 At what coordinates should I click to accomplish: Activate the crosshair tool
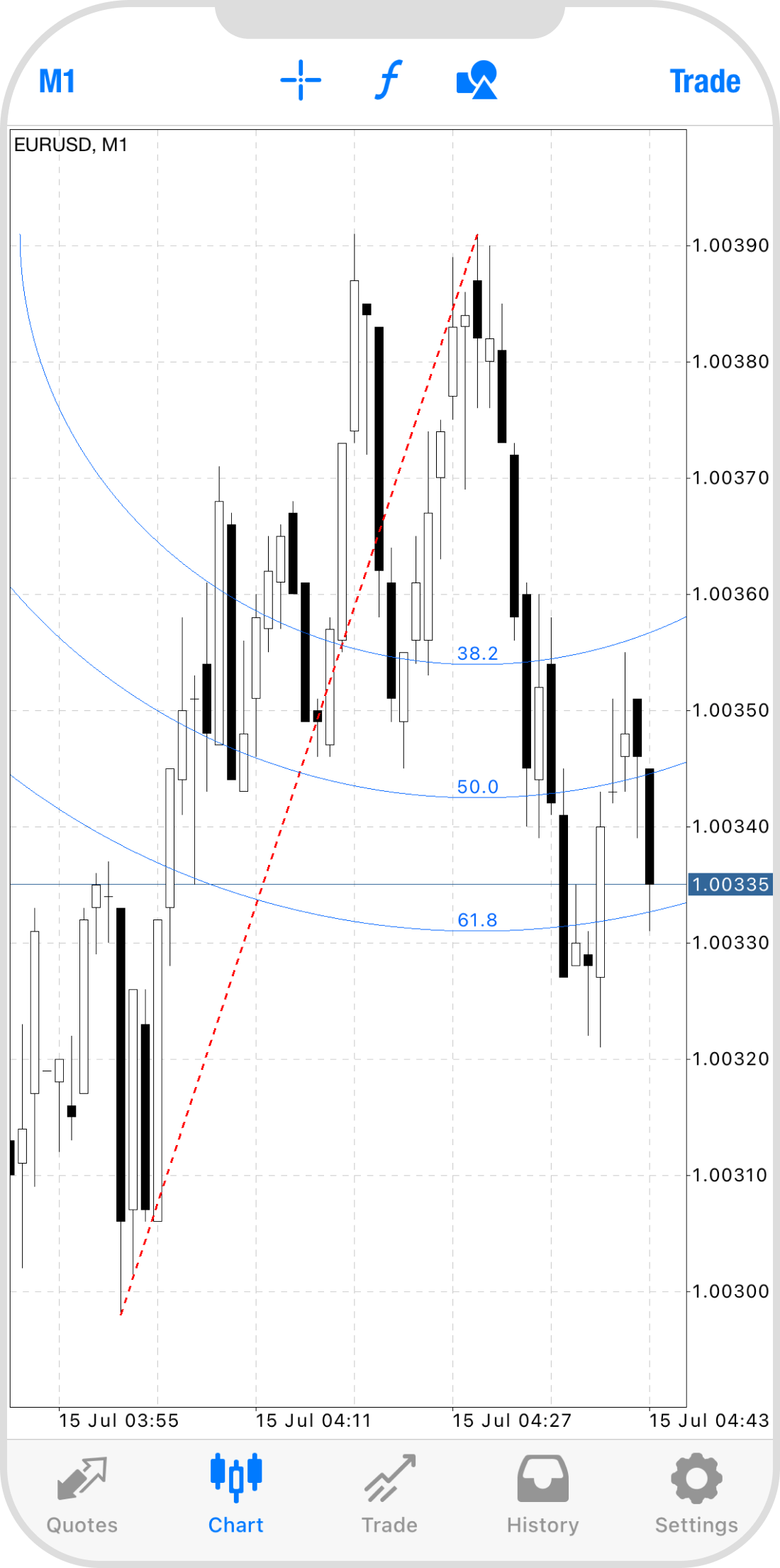(301, 80)
